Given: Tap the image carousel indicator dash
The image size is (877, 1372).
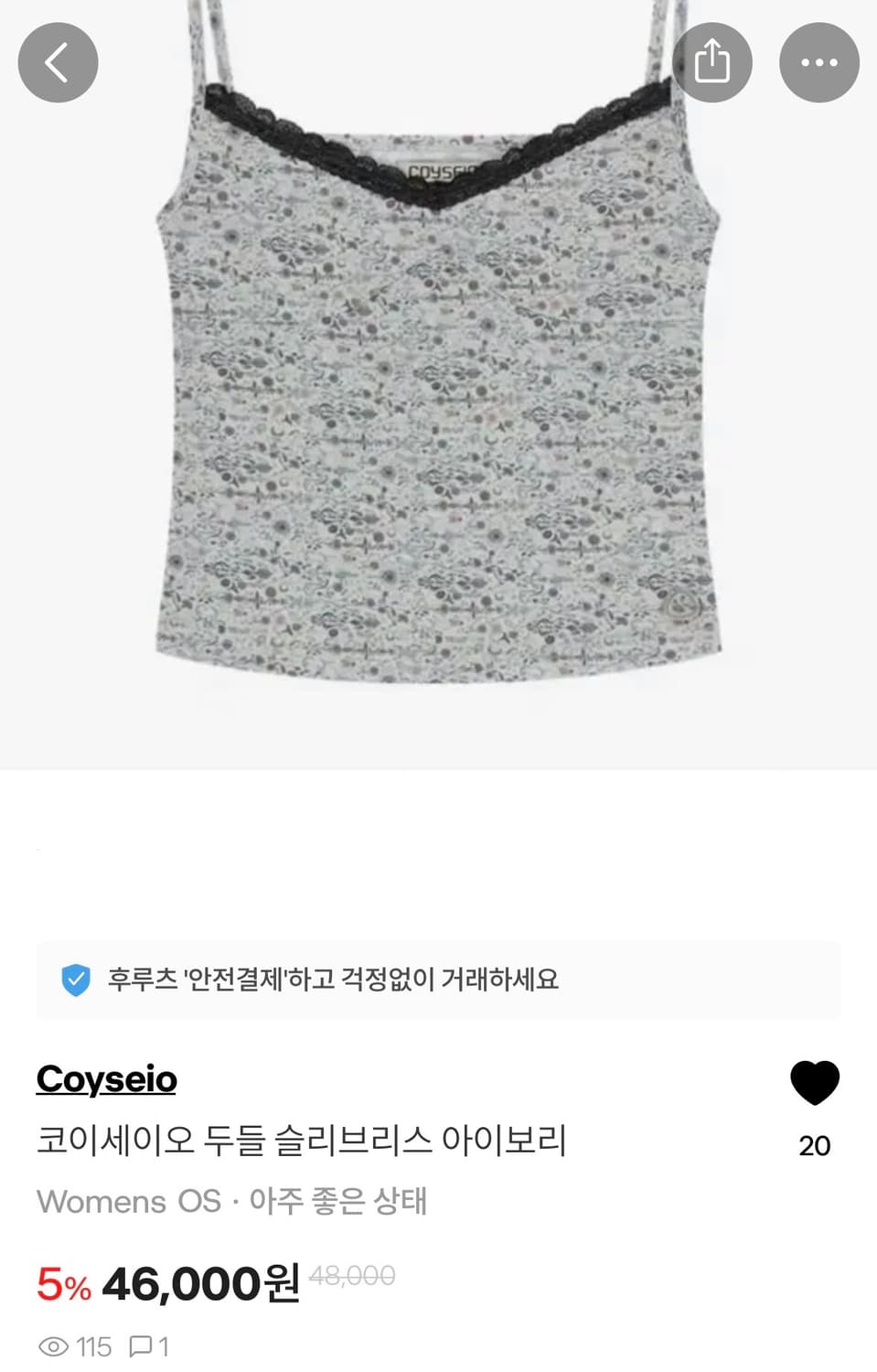Looking at the screenshot, I should (38, 851).
